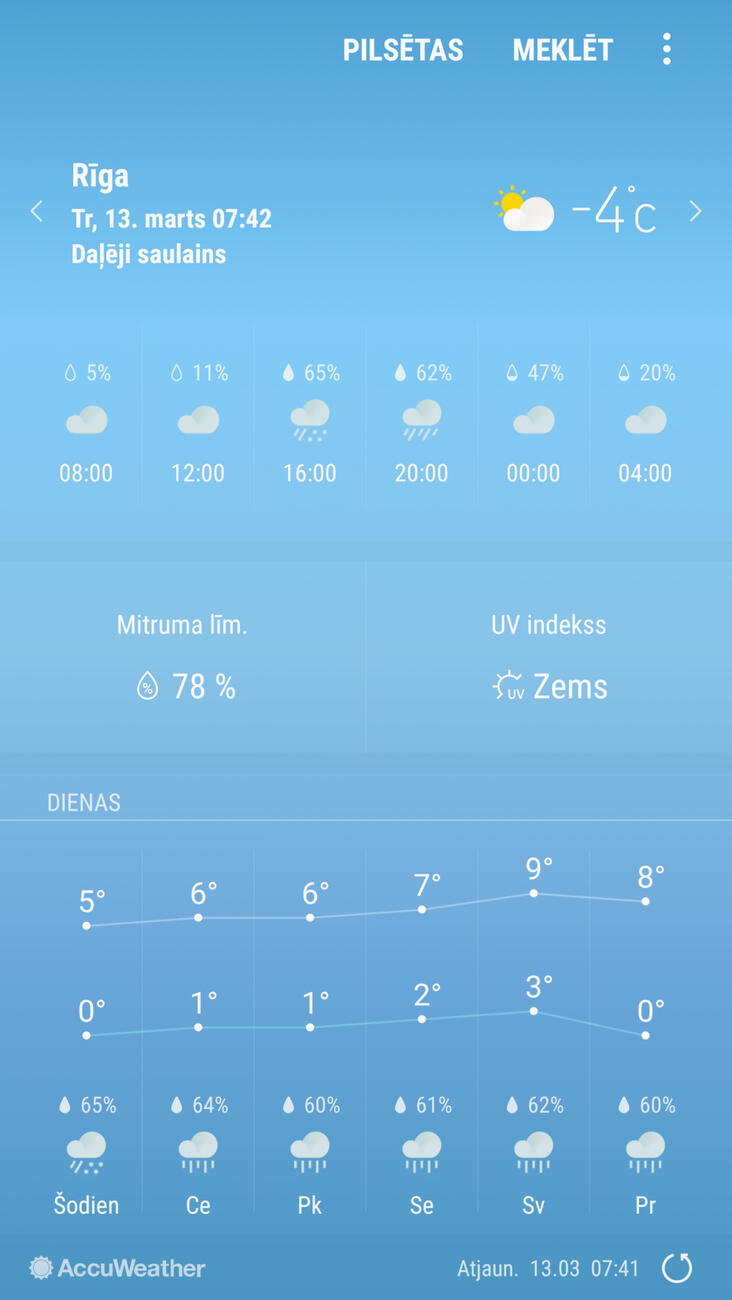Go to the next city with right arrow
Viewport: 732px width, 1300px height.
tap(695, 211)
